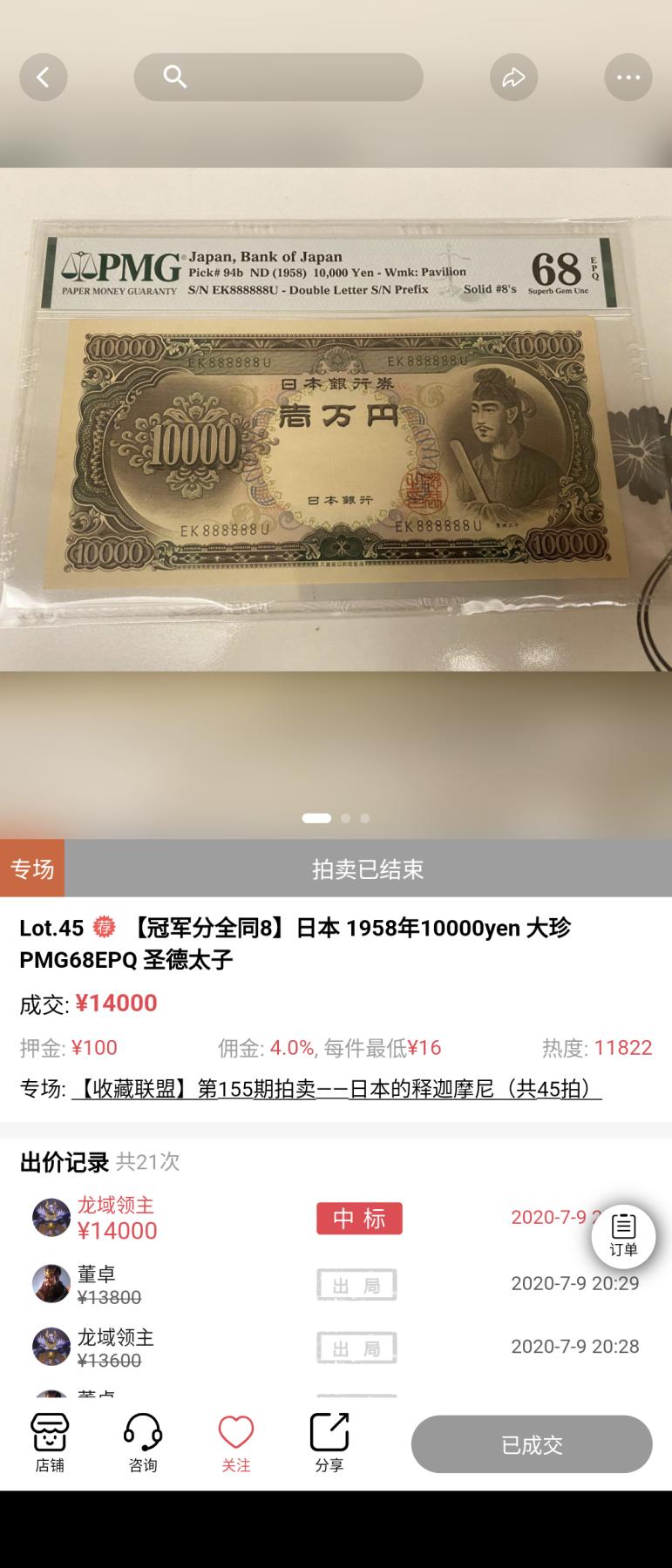
Task: Click the 出价记录 section heading
Action: coord(64,1162)
